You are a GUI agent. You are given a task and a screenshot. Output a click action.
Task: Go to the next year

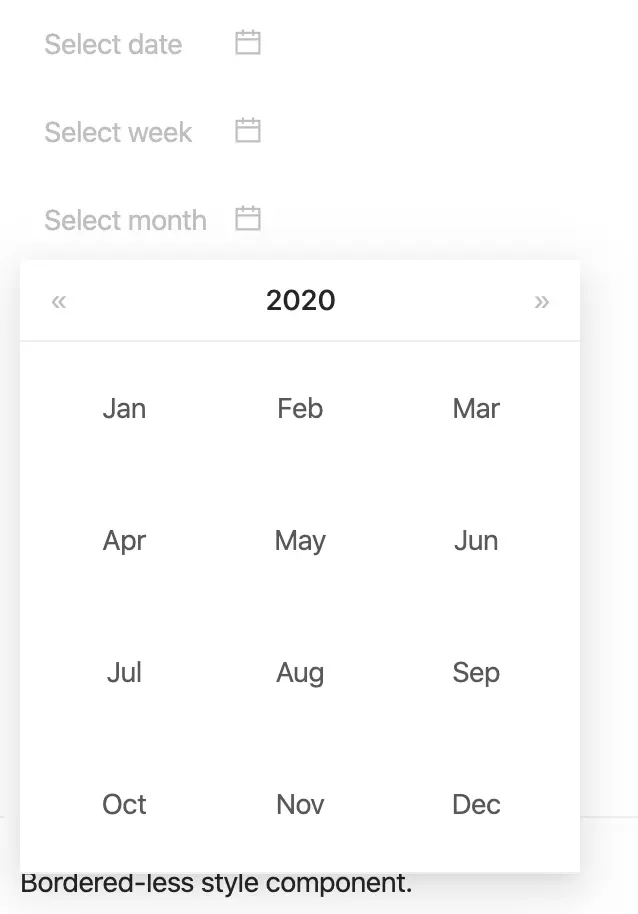(542, 301)
